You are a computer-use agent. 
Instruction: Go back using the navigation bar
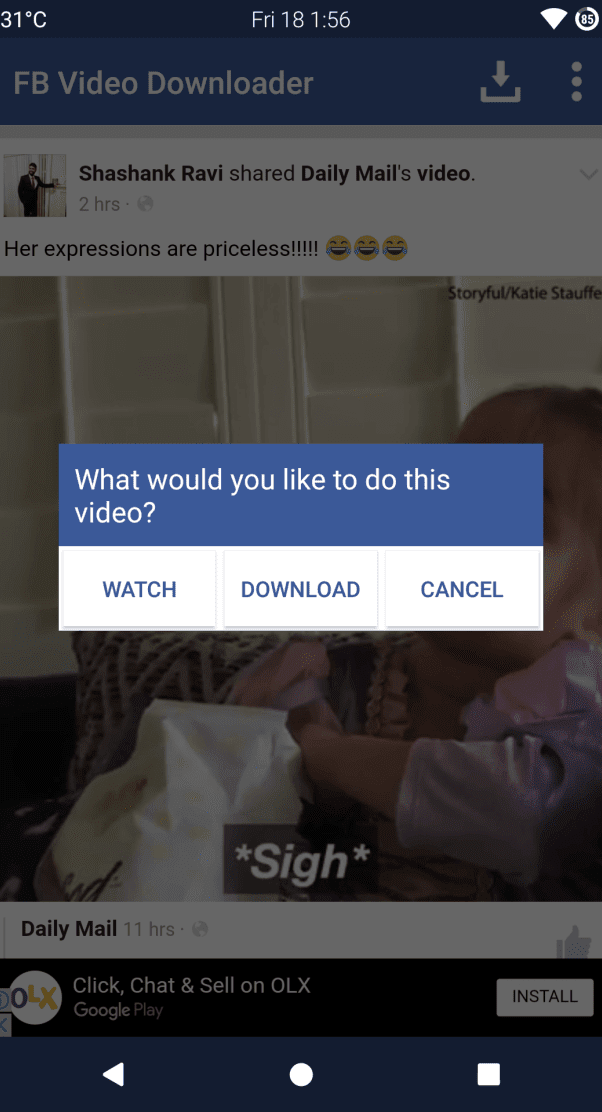pos(113,1074)
